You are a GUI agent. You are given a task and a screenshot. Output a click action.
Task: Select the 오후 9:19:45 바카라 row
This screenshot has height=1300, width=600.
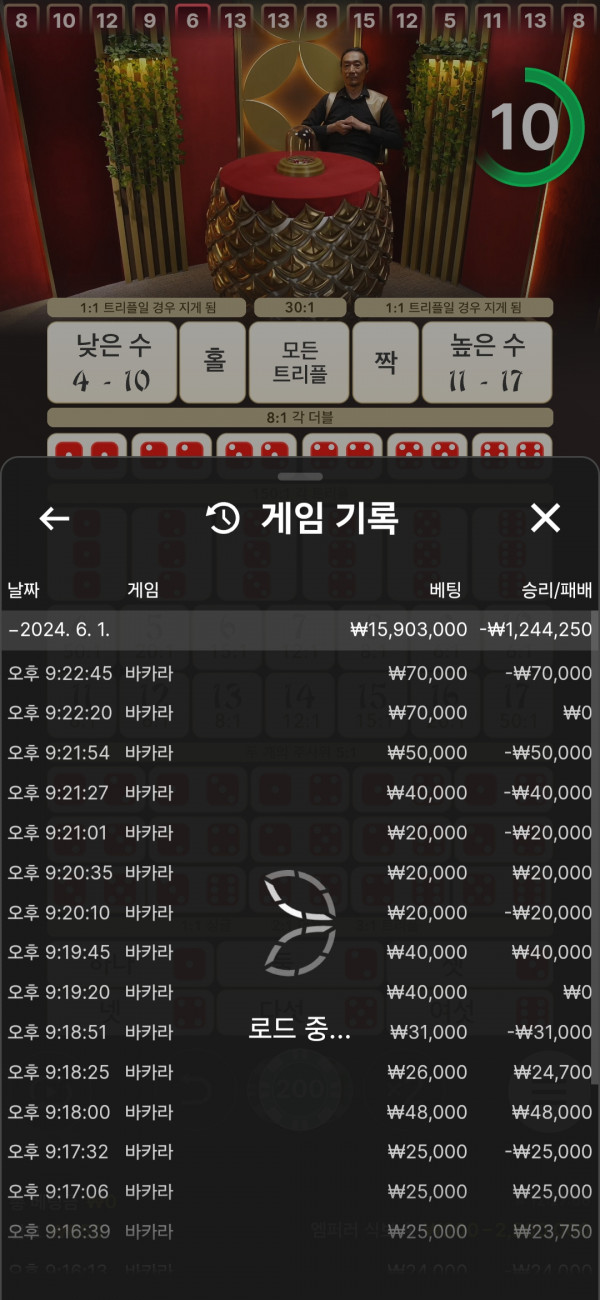[x=298, y=952]
